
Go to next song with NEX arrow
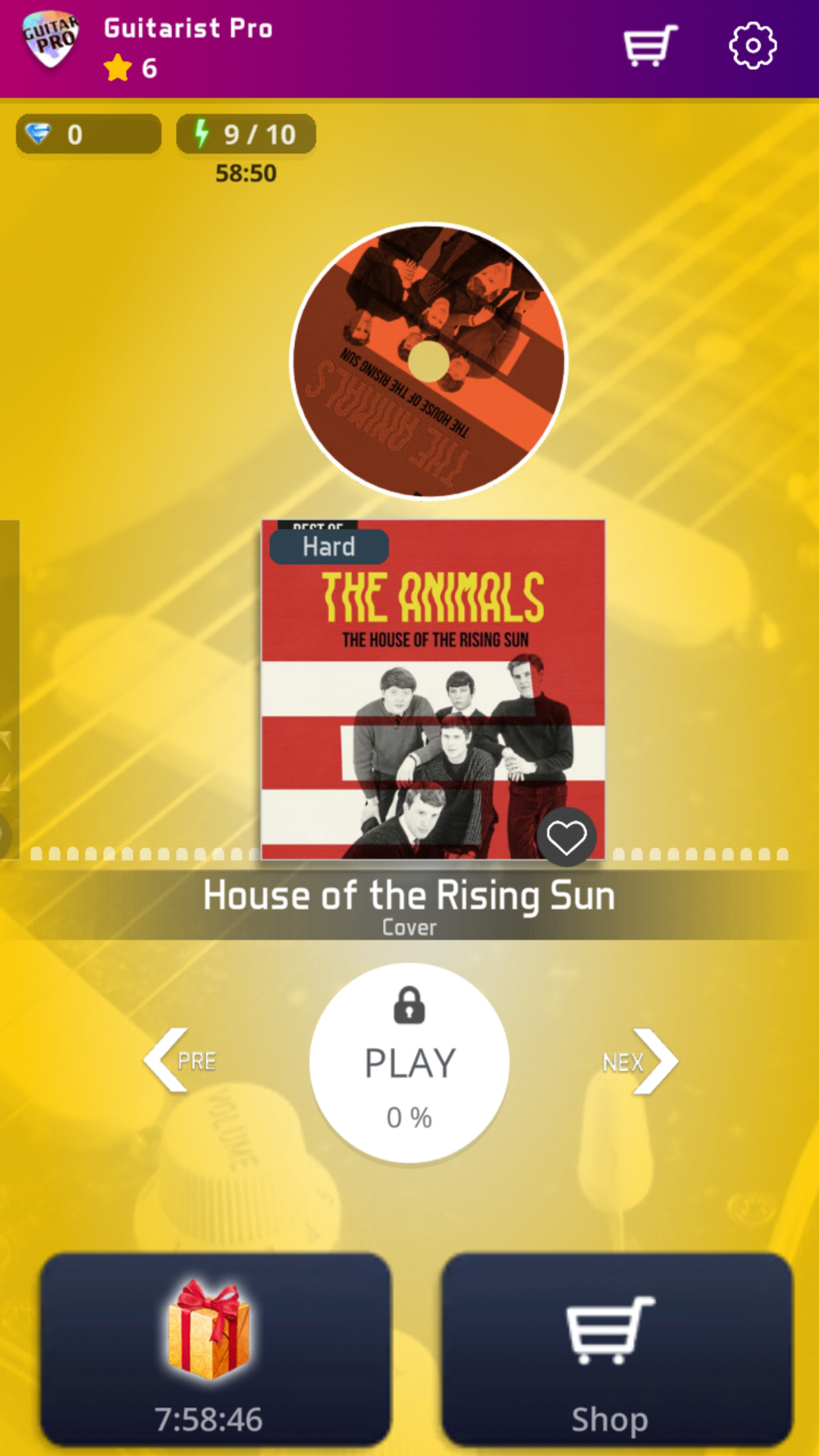(640, 1061)
